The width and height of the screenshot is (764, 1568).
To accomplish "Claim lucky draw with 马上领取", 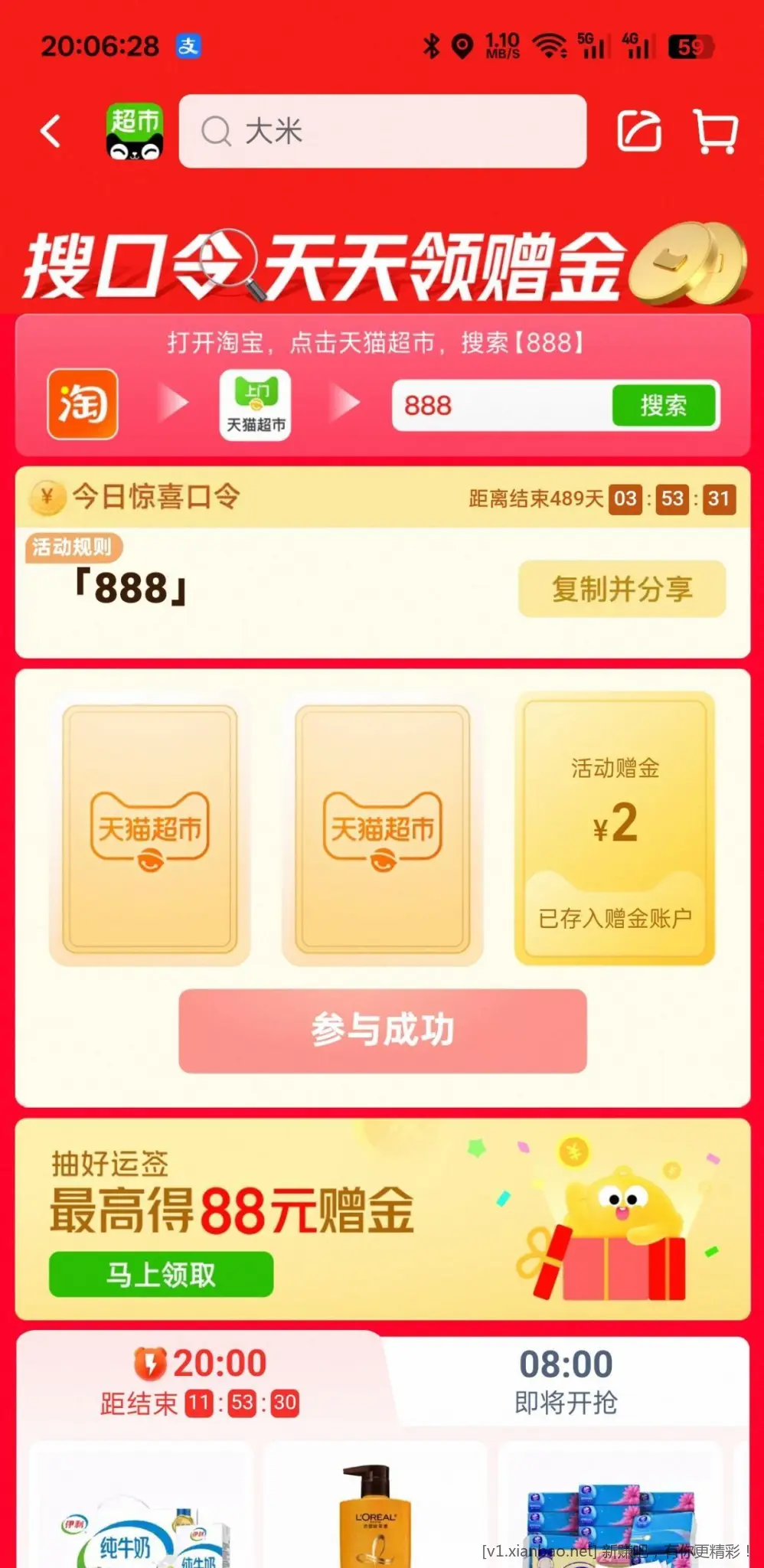I will (x=161, y=1274).
